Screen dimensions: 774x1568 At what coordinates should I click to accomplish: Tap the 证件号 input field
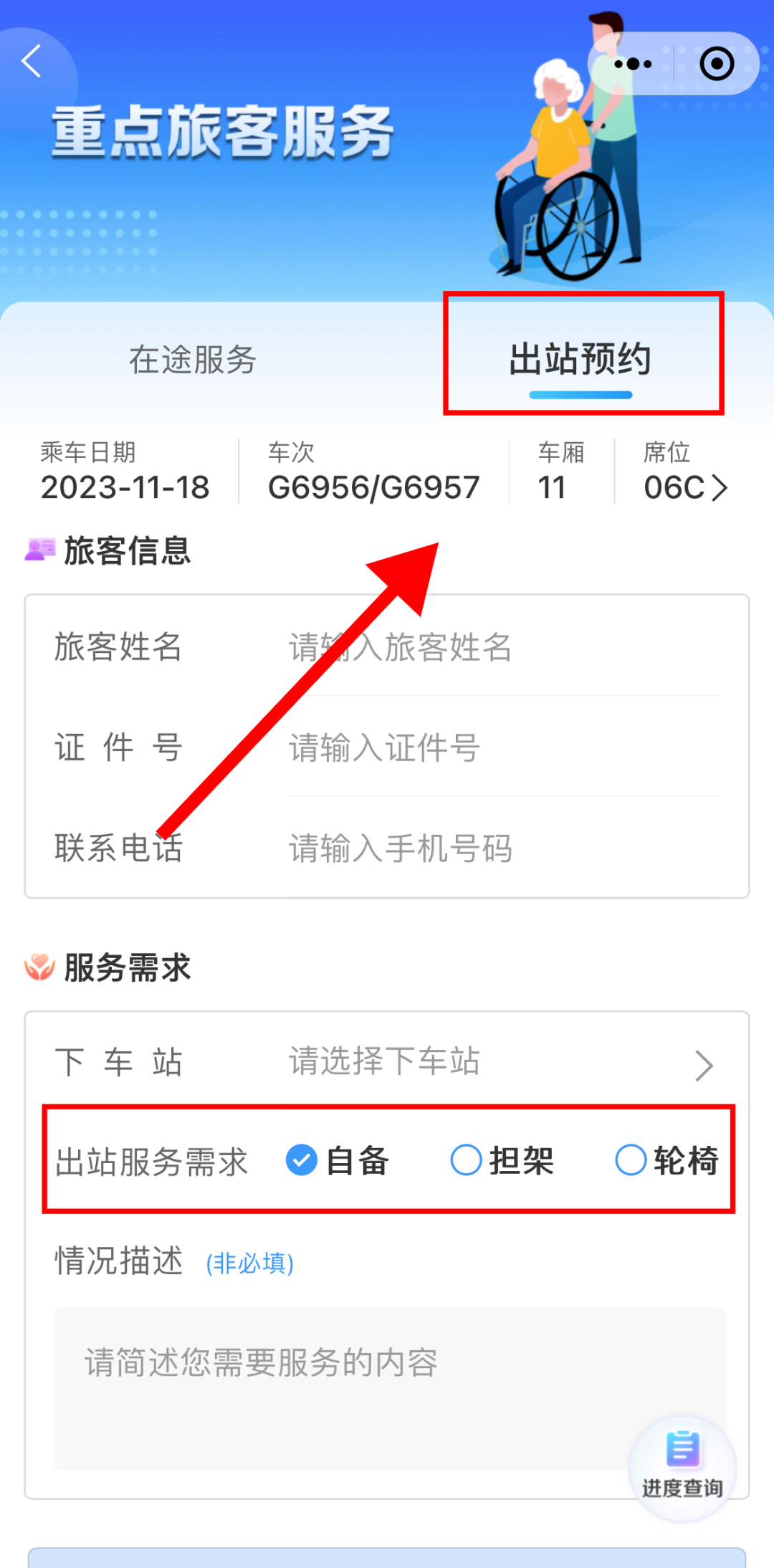click(502, 748)
